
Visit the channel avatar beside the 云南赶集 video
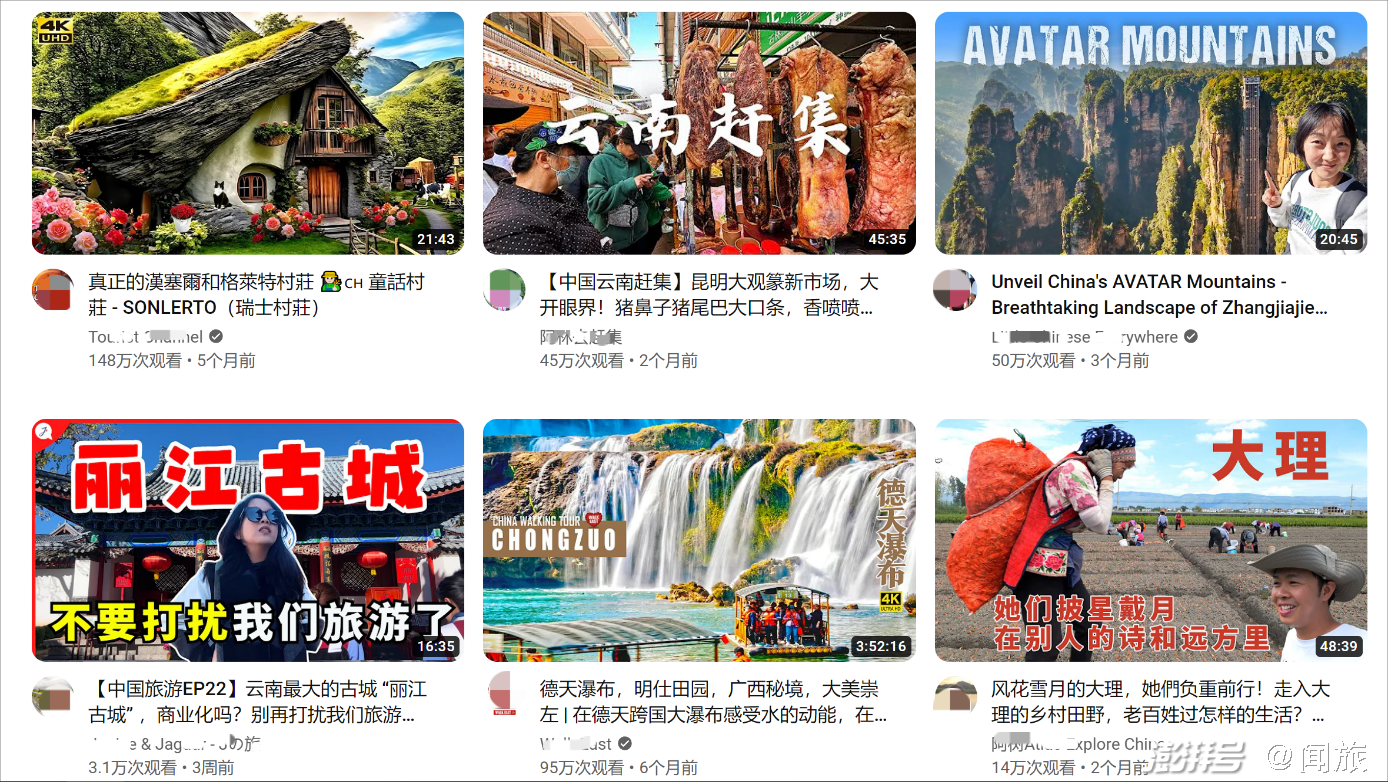click(504, 290)
